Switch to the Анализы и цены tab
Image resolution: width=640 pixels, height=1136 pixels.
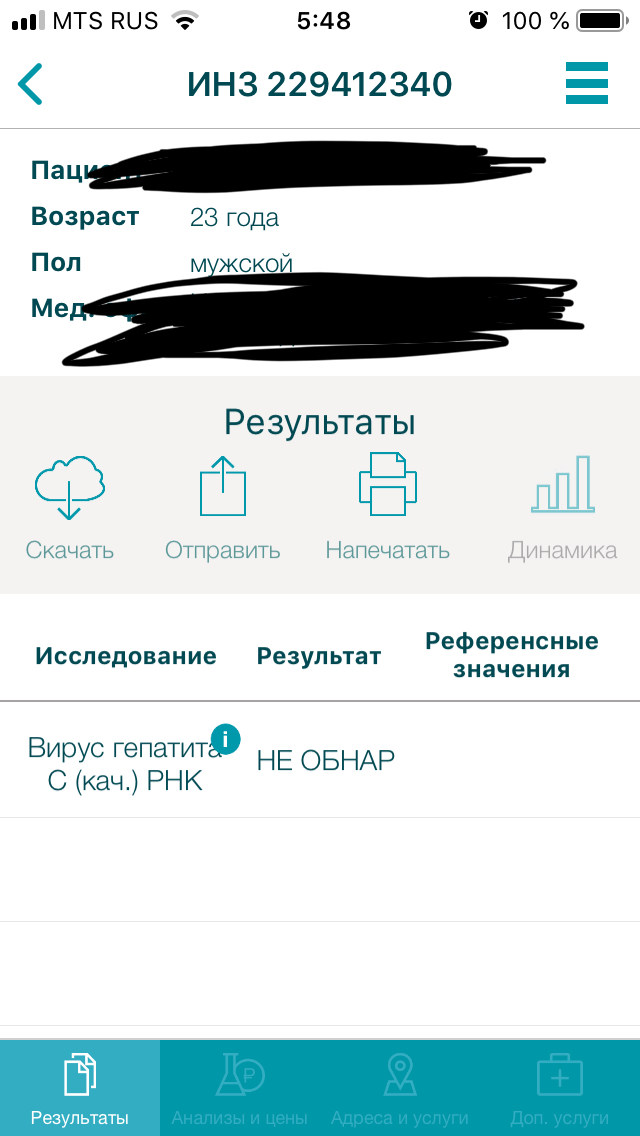click(x=240, y=1088)
